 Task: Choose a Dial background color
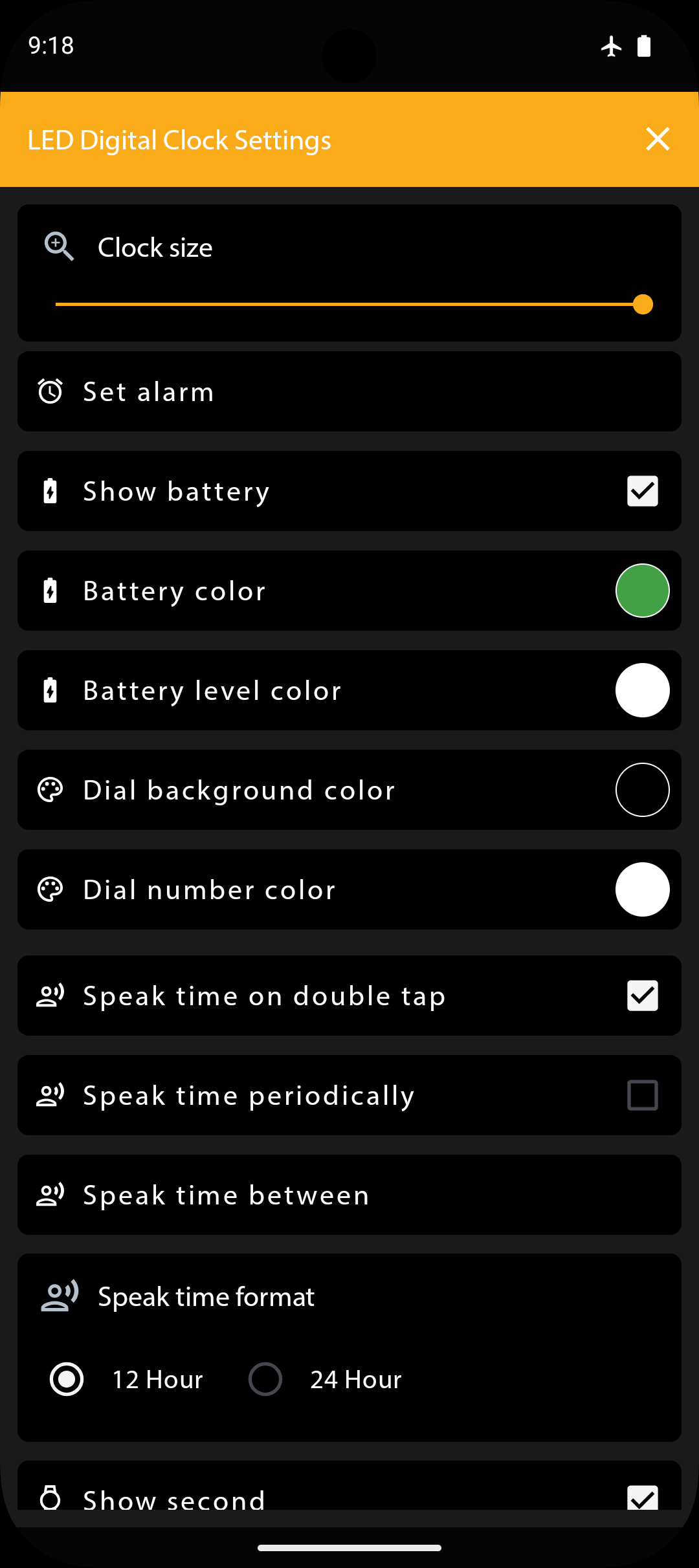[x=642, y=790]
